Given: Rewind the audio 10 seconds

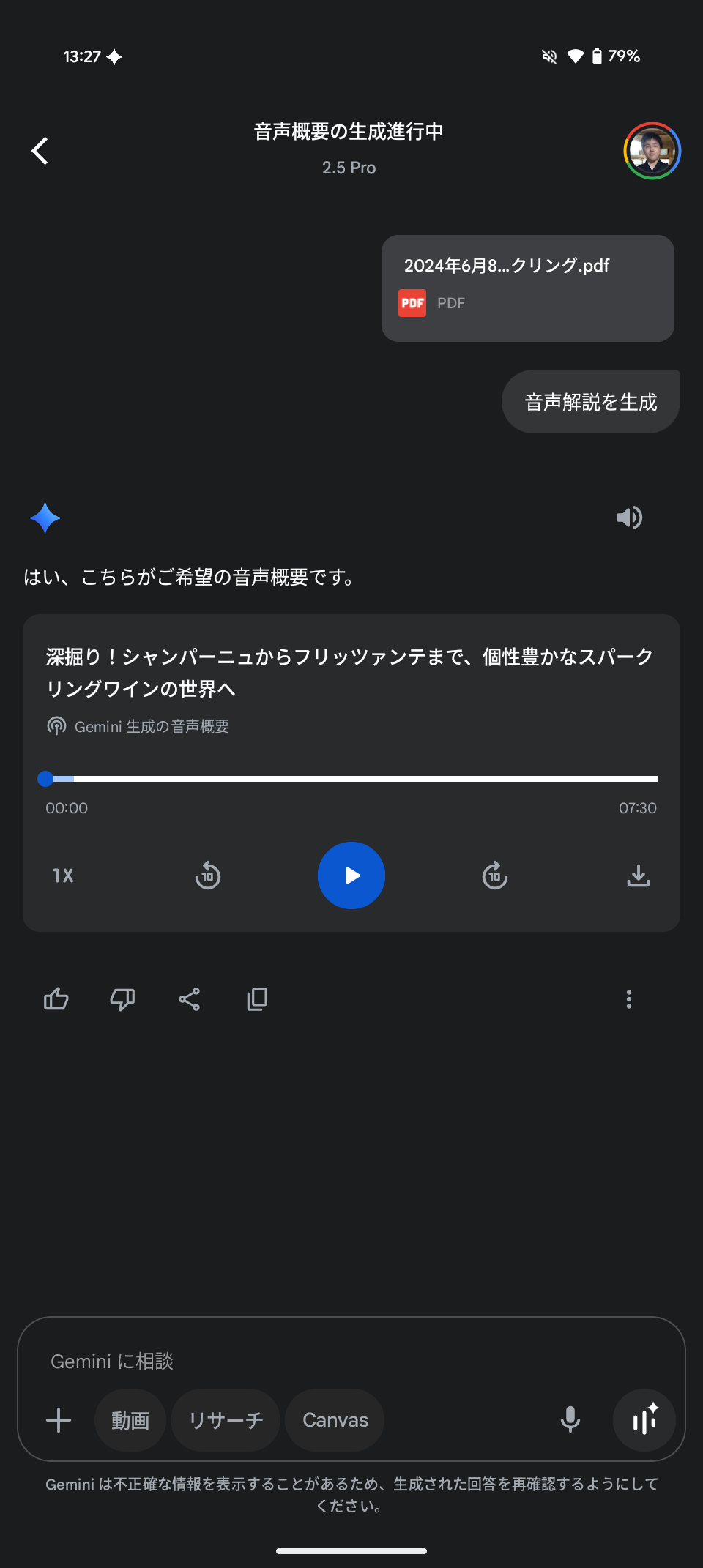Looking at the screenshot, I should 208,876.
